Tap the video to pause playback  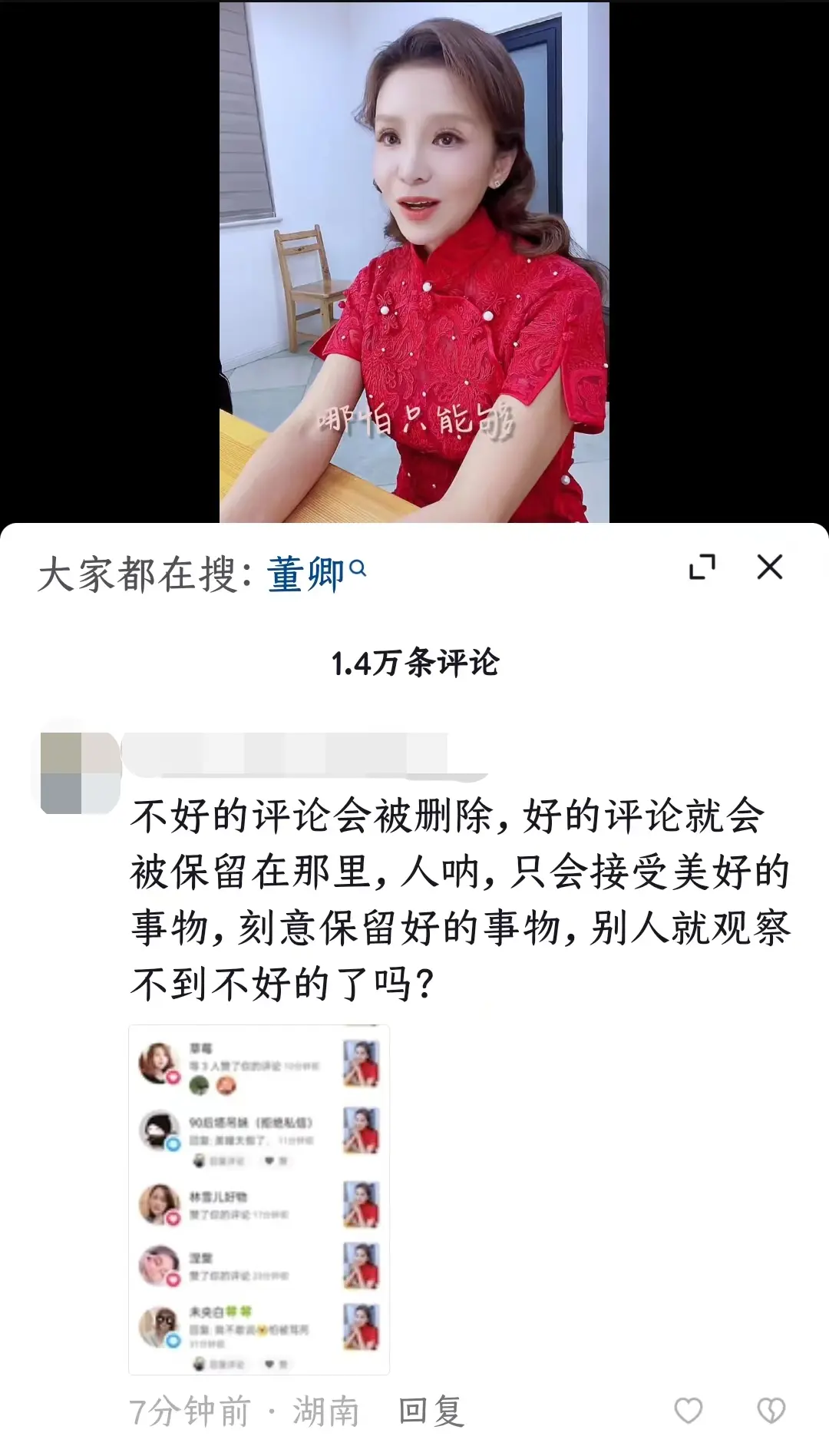[414, 261]
